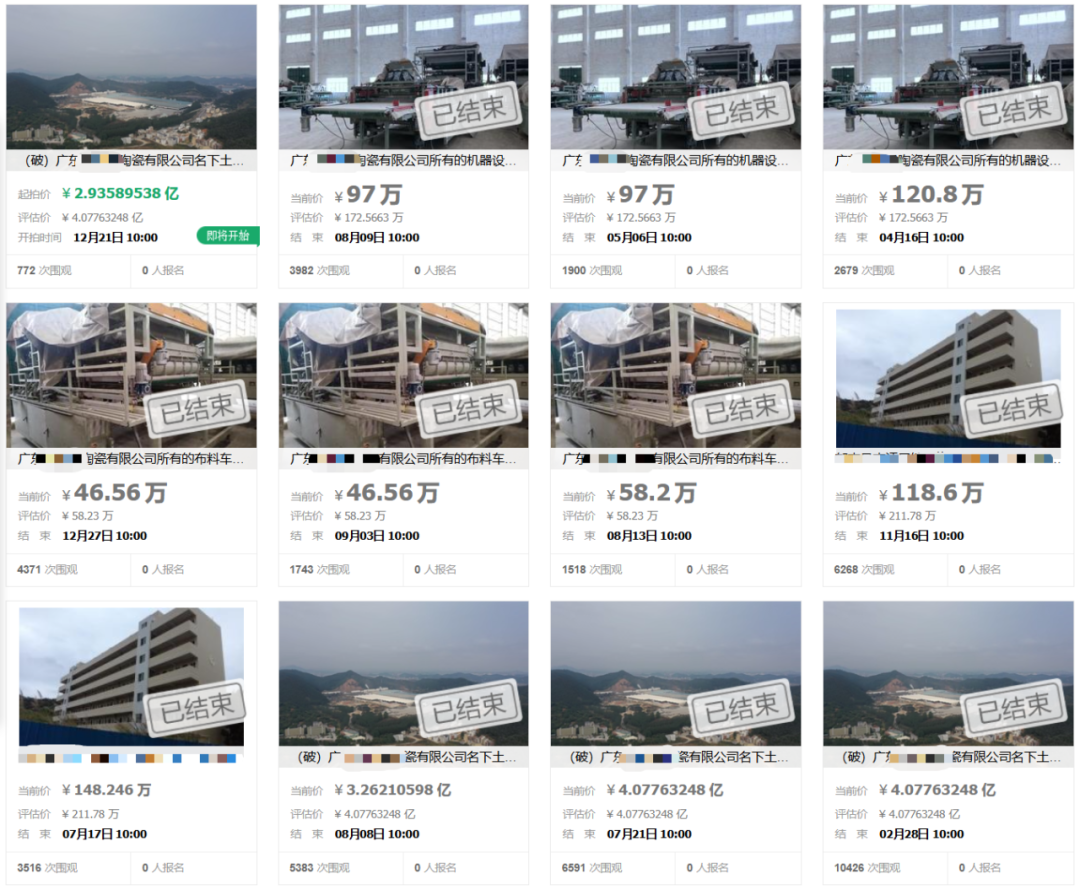The image size is (1080, 890).
Task: View the ¥97万 auction ending 08月09日
Action: (x=403, y=78)
